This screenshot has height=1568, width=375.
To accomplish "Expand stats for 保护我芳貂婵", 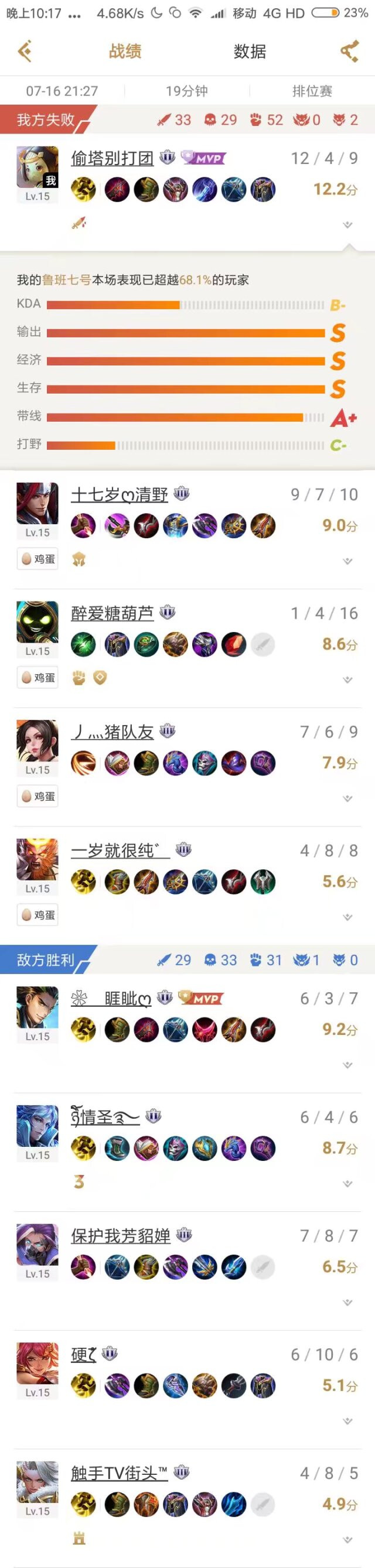I will [347, 1303].
